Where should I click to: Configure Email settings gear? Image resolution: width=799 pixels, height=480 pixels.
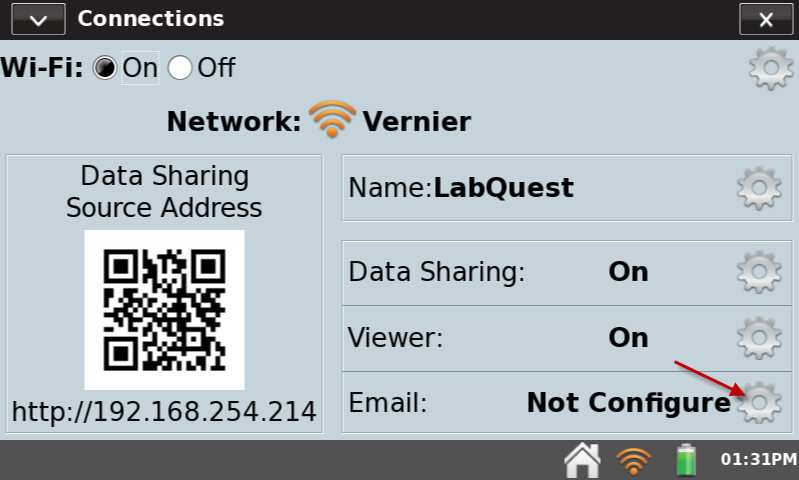coord(760,402)
